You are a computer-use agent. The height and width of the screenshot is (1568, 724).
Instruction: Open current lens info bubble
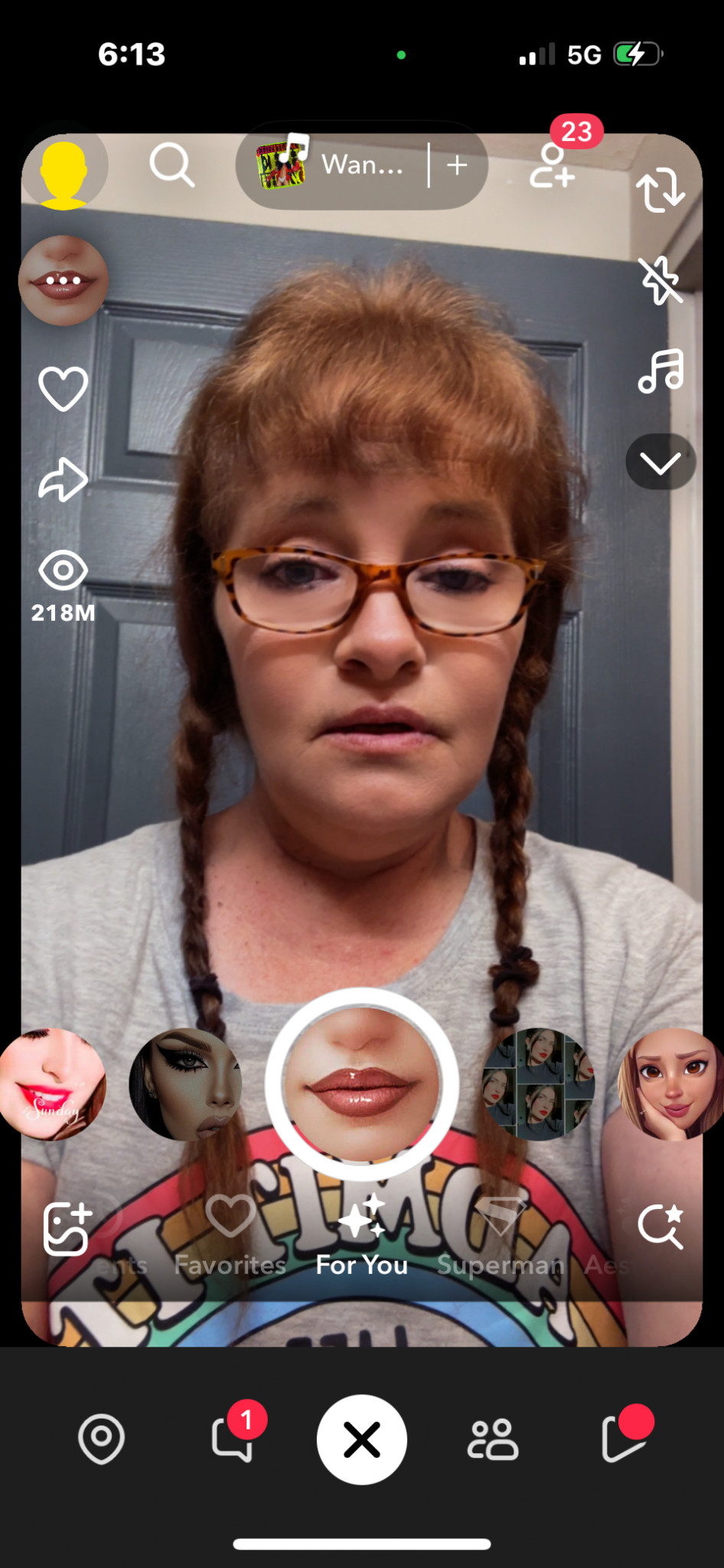tap(64, 280)
